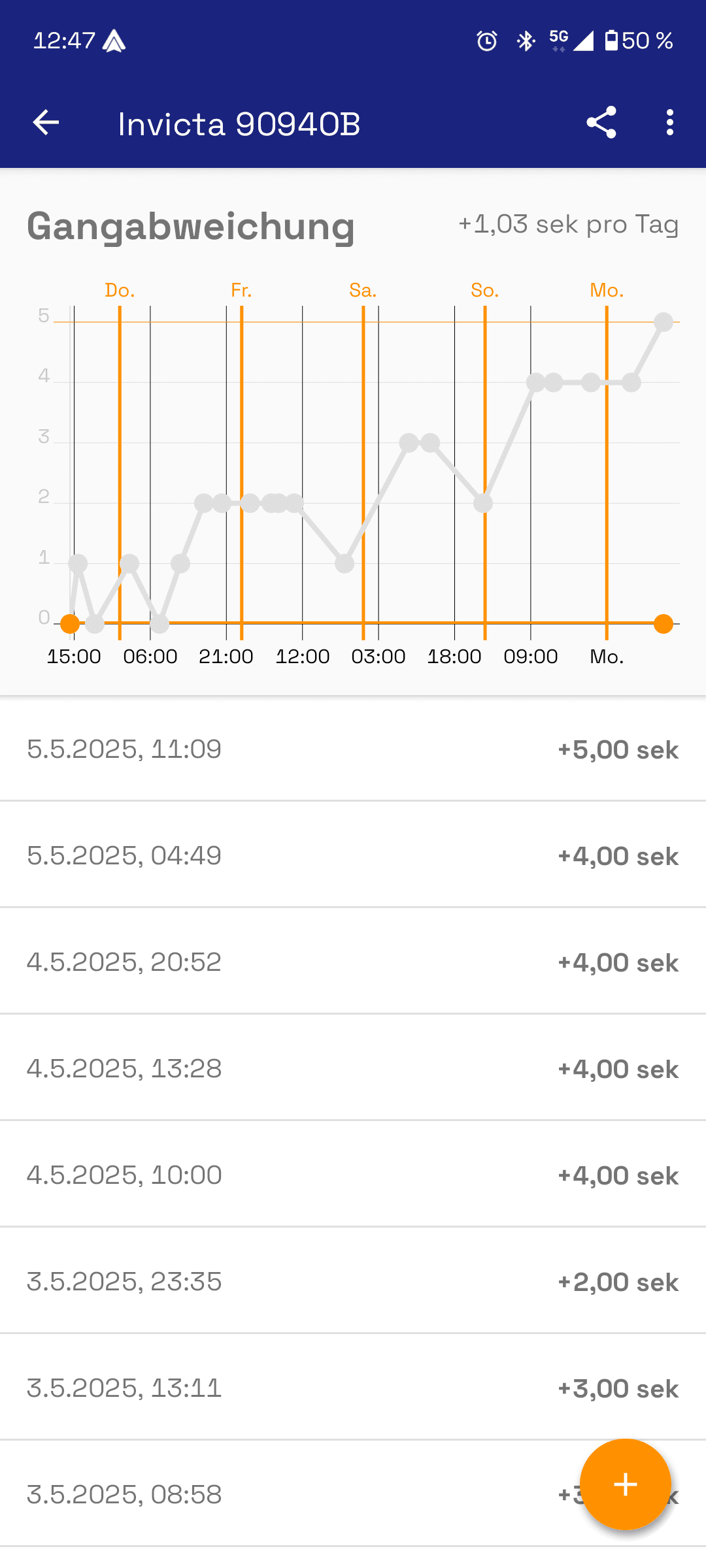Select the 4.5.2025, 20:52 measurement
Screen dimensions: 706x1568
(353, 962)
